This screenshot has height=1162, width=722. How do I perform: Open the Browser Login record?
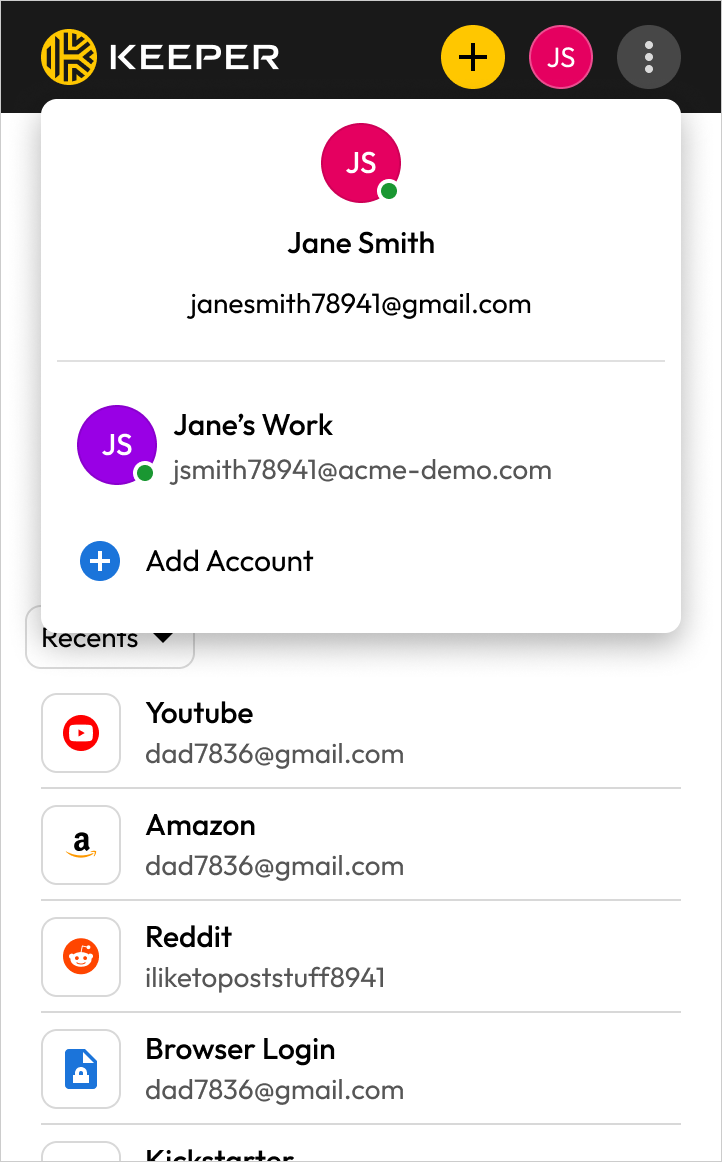tap(360, 1069)
